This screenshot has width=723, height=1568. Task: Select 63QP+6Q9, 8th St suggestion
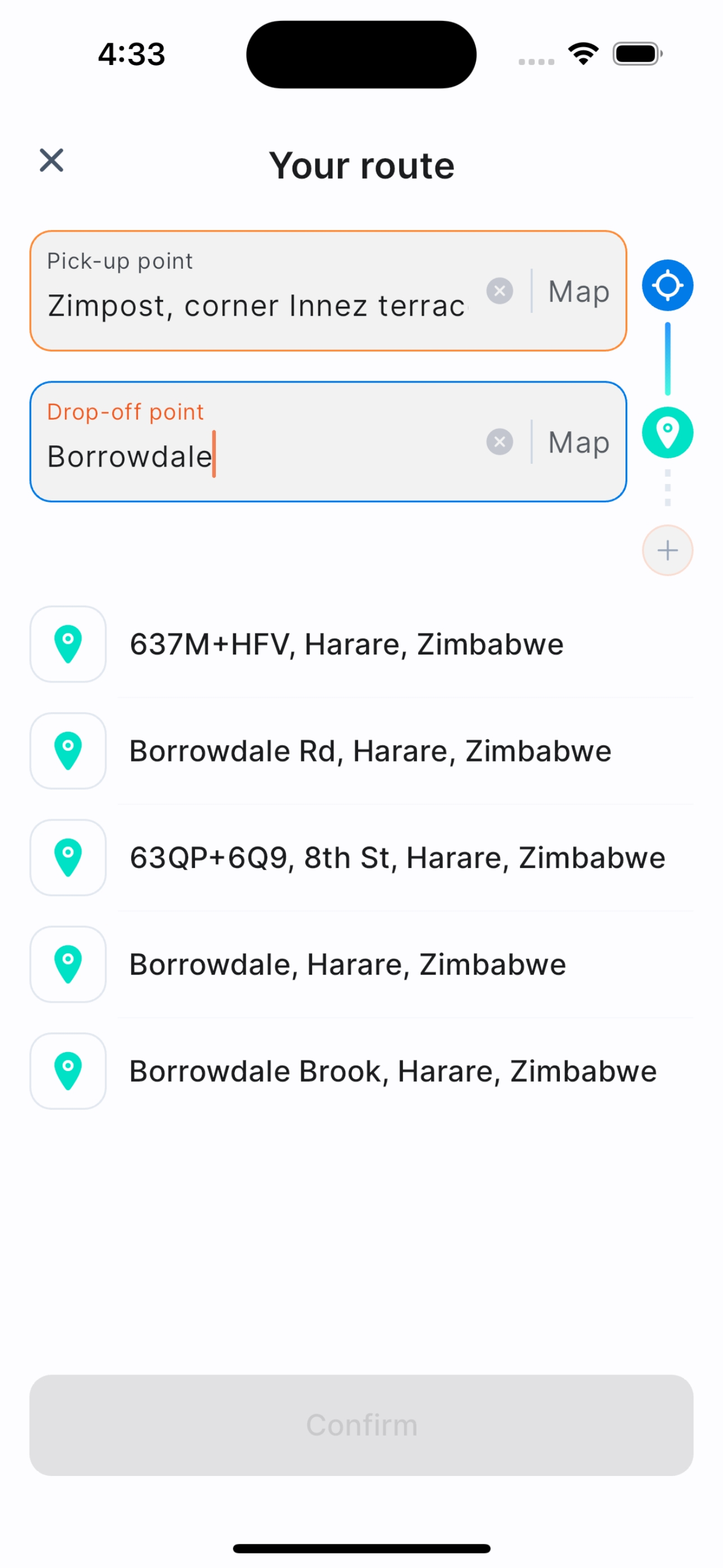click(397, 857)
